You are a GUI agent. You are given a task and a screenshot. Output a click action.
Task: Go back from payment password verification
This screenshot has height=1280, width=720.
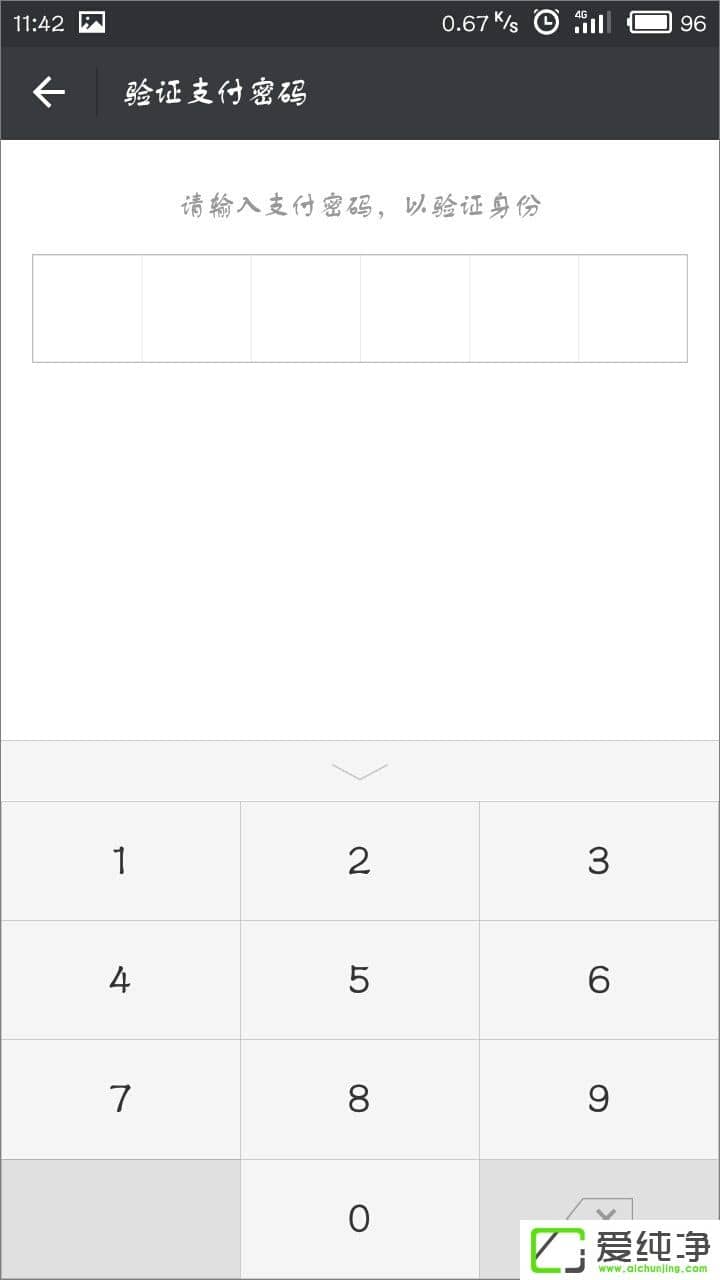(48, 93)
